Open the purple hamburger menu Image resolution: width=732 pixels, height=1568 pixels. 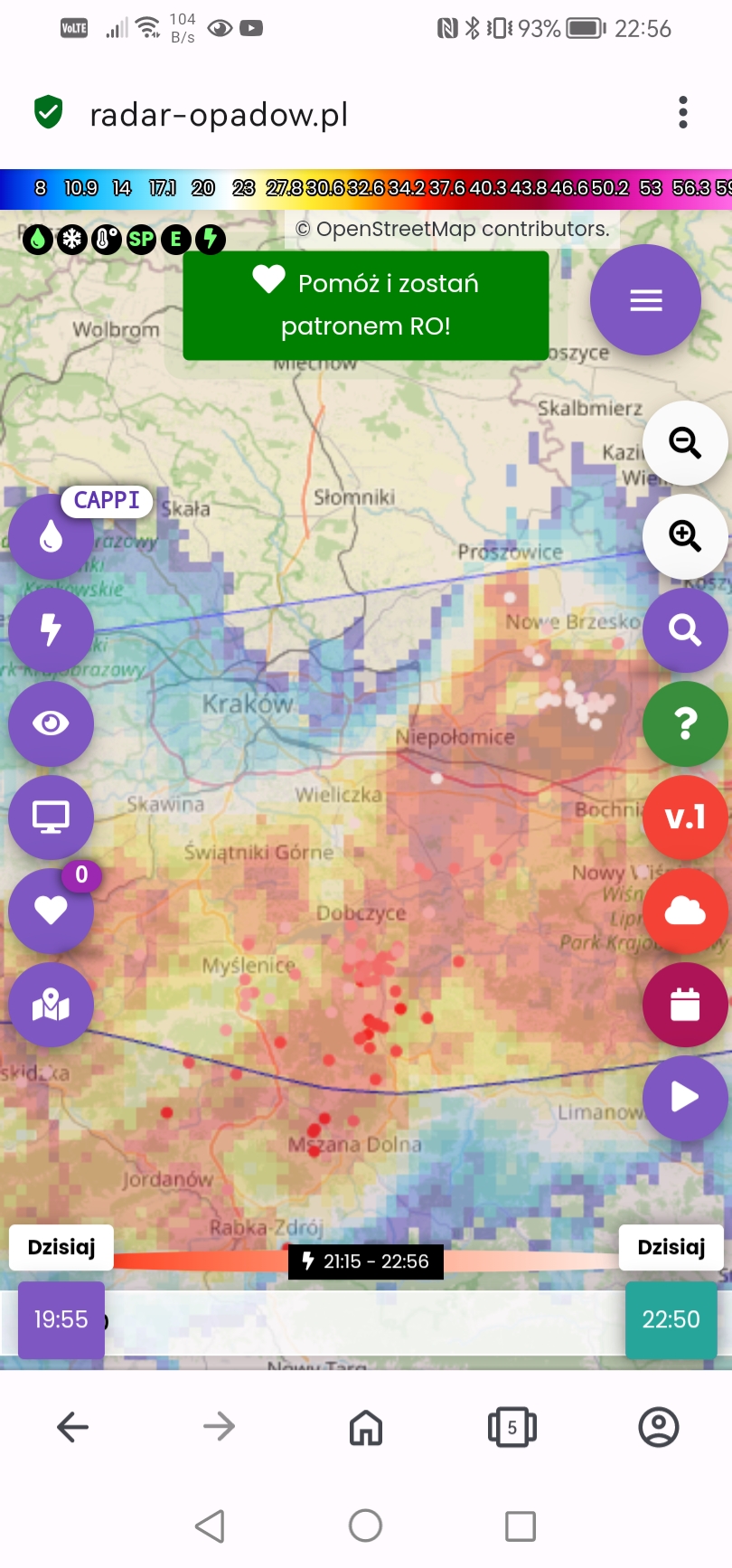pos(645,300)
